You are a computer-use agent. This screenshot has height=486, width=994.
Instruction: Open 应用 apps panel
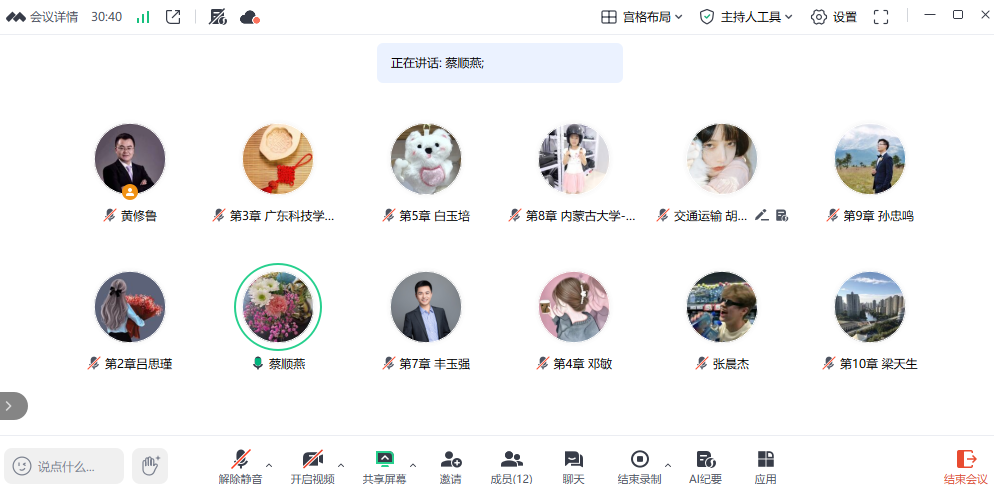click(765, 466)
